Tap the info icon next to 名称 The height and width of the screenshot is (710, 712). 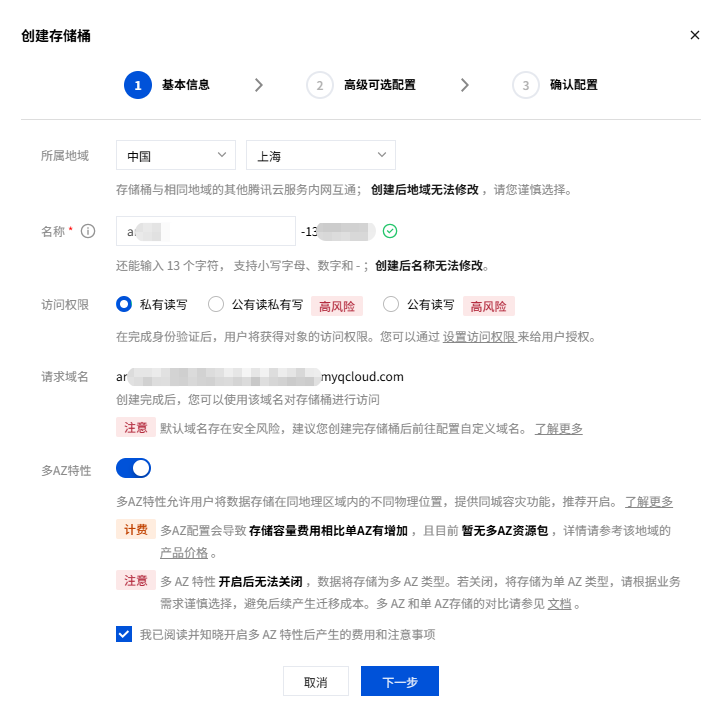point(88,231)
